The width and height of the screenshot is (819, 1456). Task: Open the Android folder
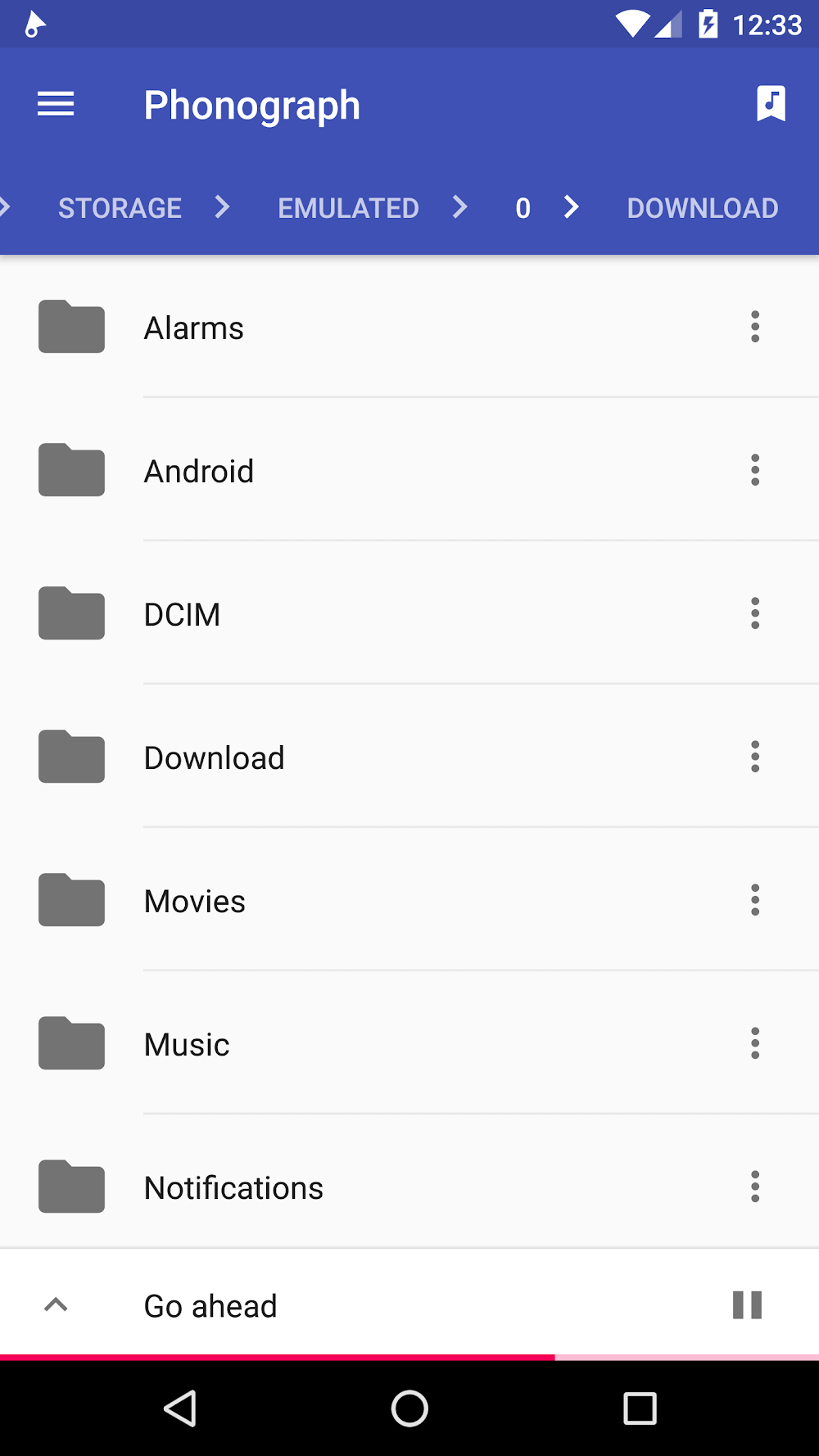(199, 471)
